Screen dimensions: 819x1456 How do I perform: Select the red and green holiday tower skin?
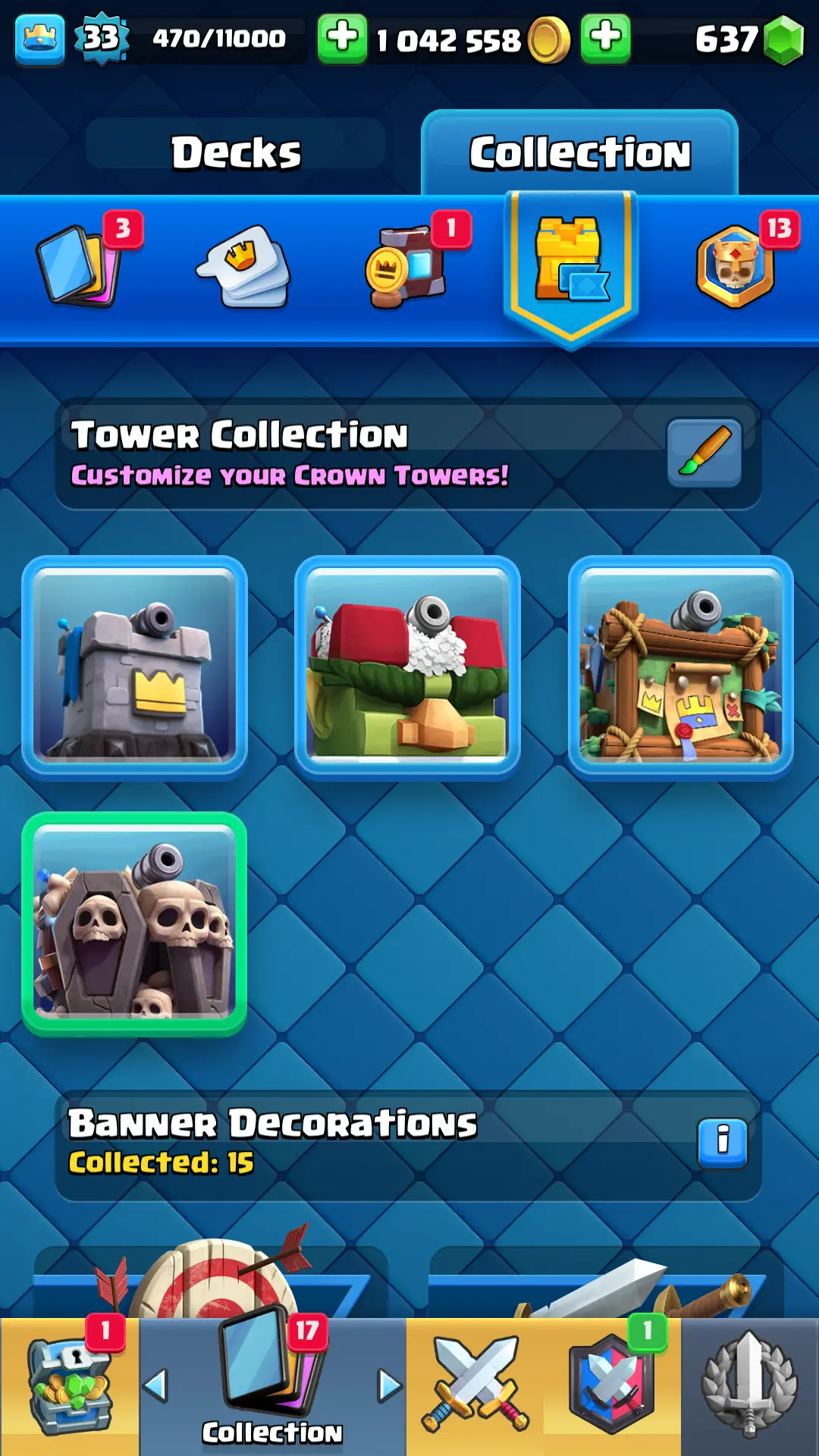[407, 668]
